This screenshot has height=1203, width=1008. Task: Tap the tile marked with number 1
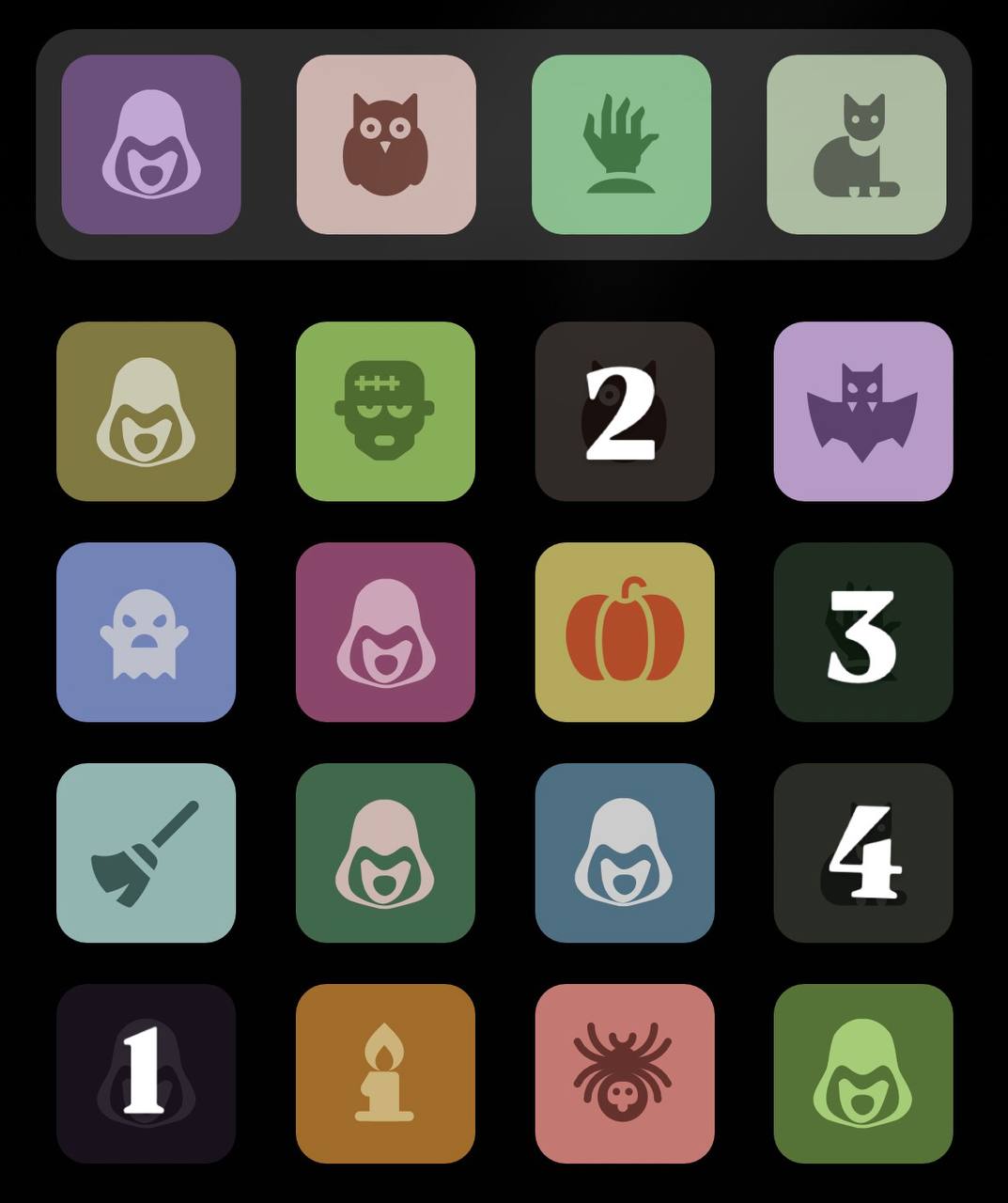[x=146, y=1073]
